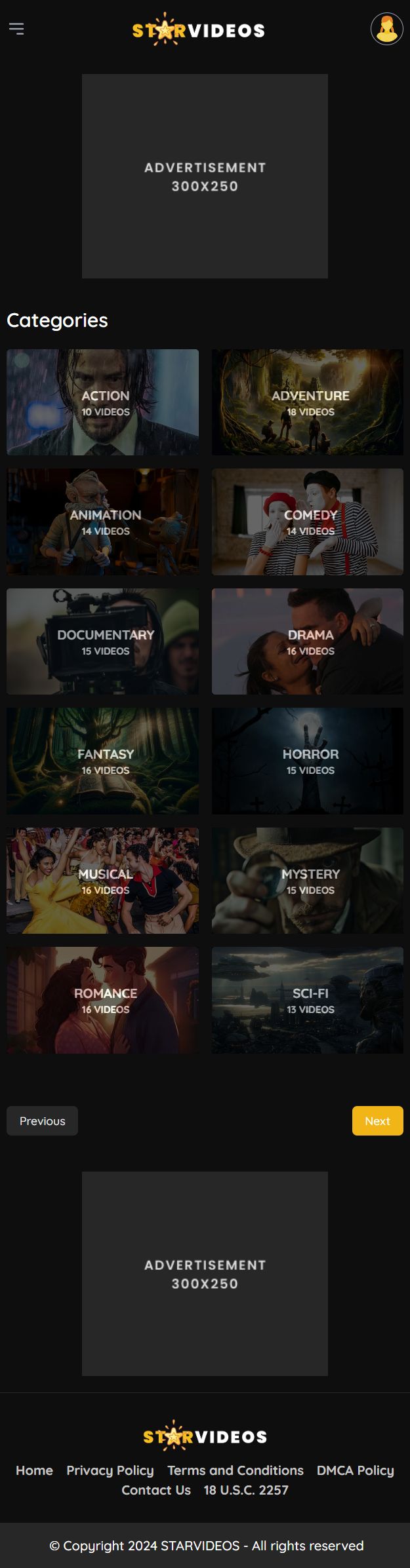Open Terms and Conditions link
Image resolution: width=410 pixels, height=1568 pixels.
coord(235,1470)
